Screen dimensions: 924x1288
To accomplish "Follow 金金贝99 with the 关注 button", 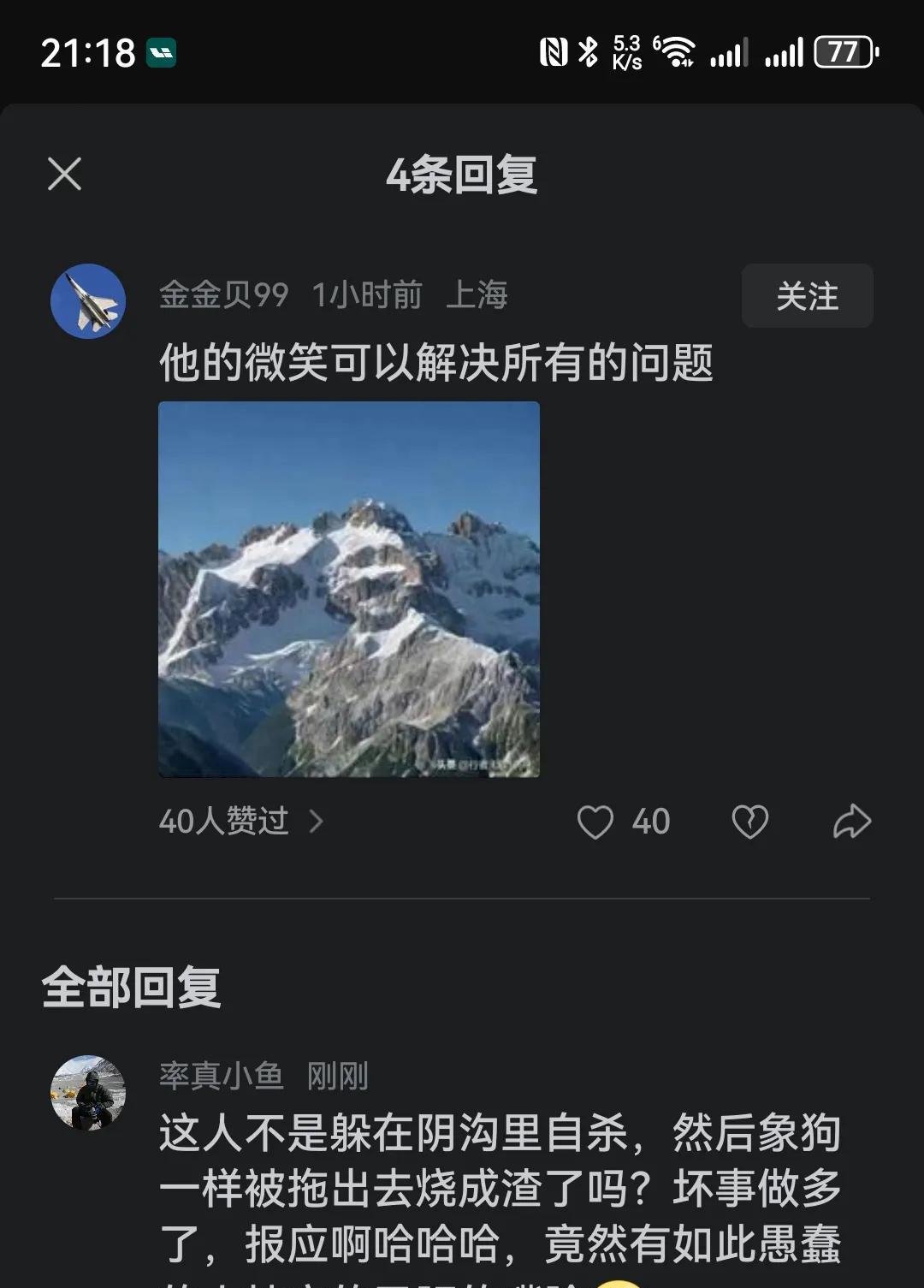I will pyautogui.click(x=807, y=296).
